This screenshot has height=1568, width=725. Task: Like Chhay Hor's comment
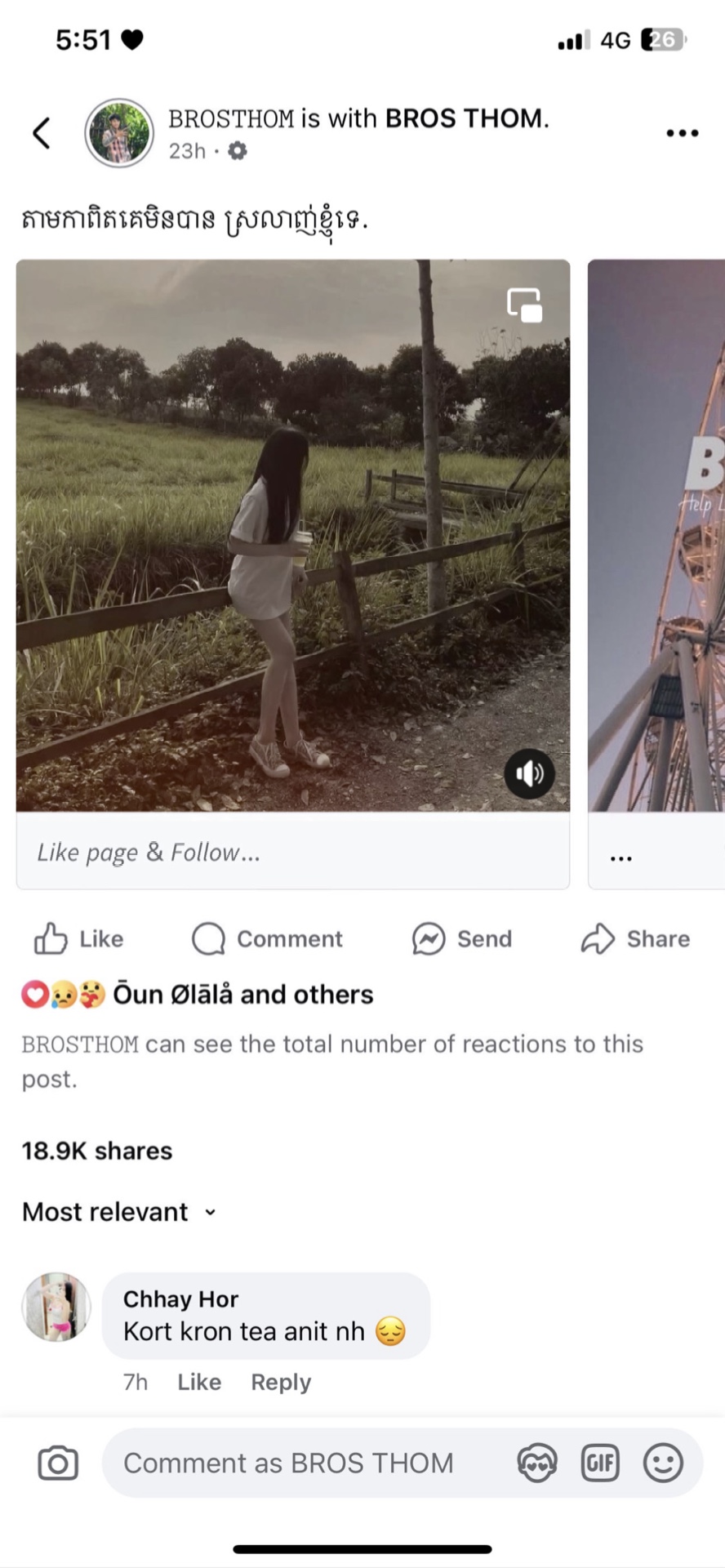click(x=199, y=1382)
